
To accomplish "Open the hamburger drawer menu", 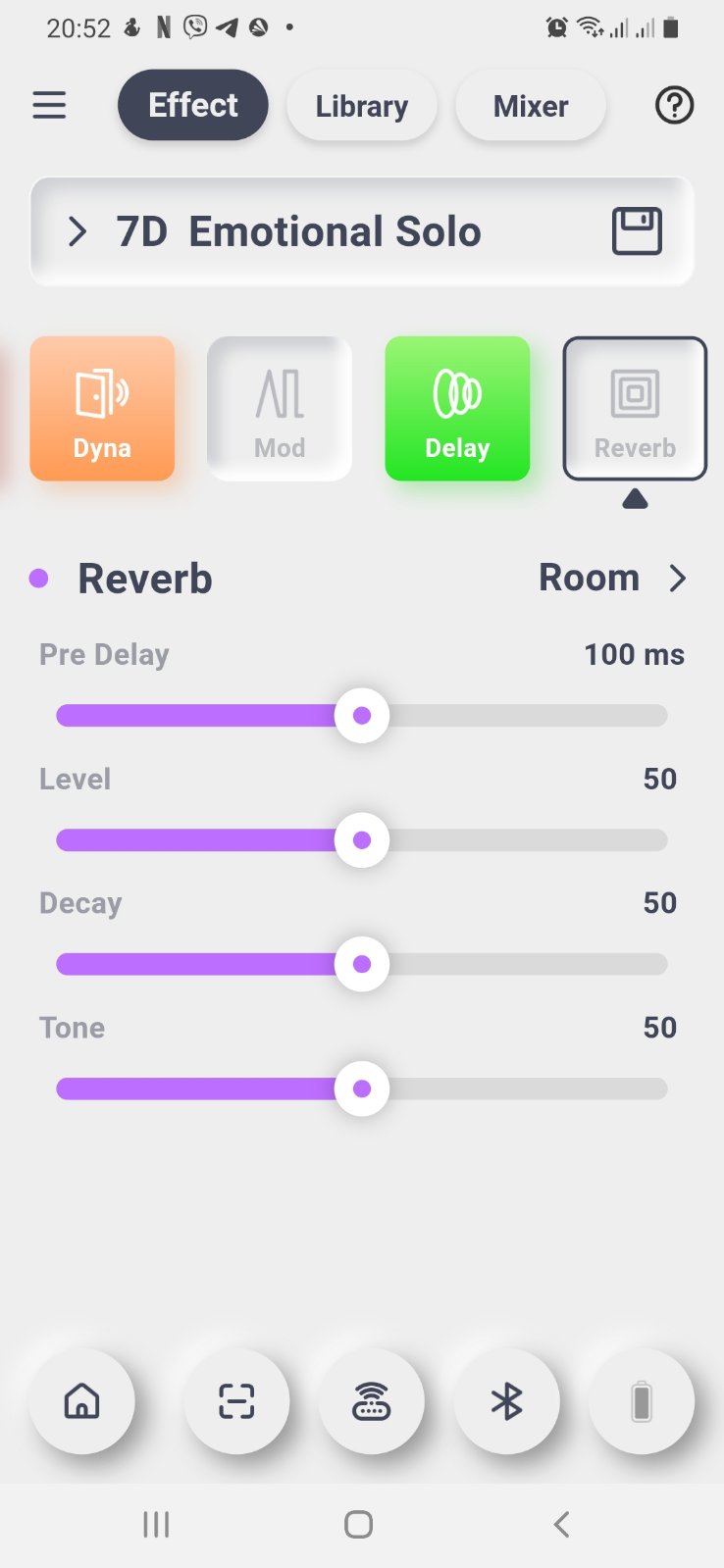I will point(50,105).
